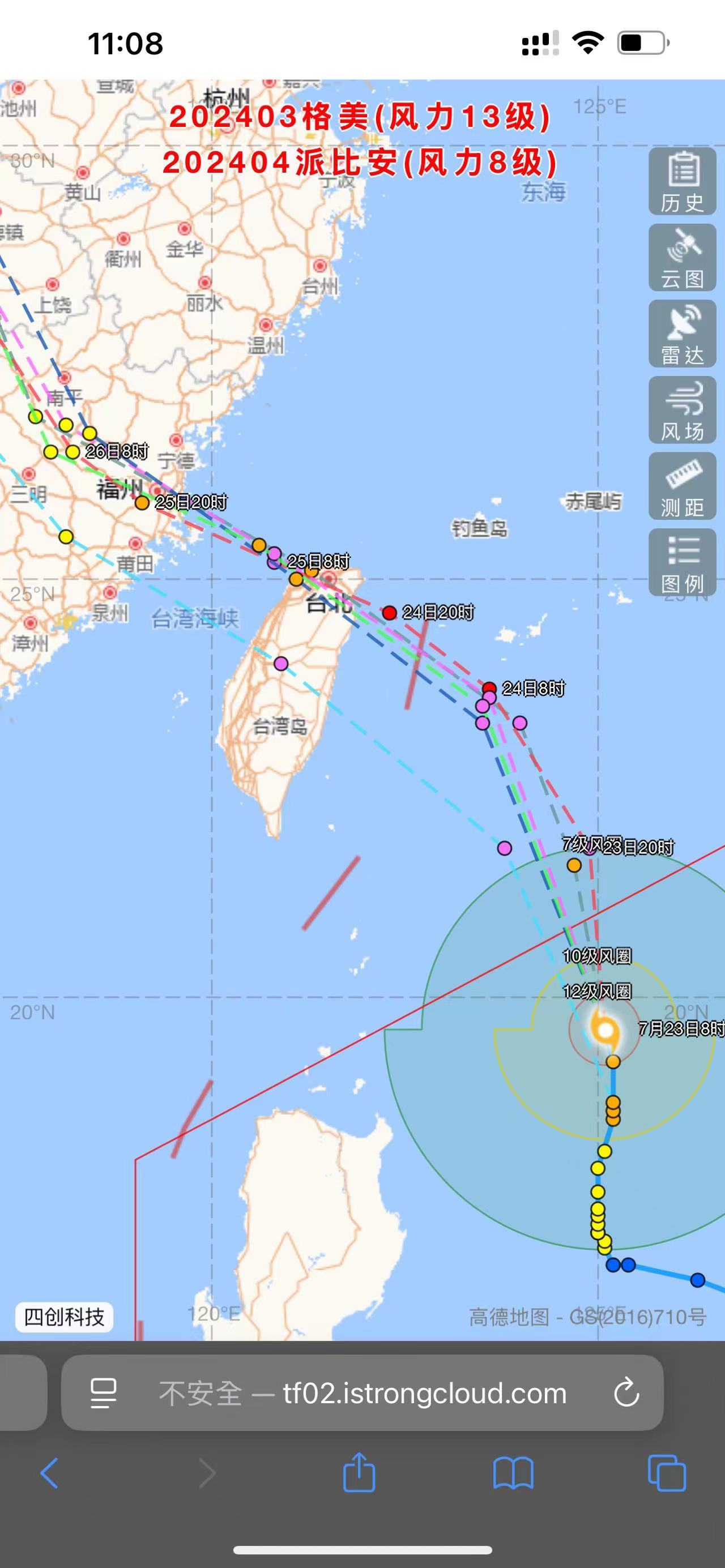Activate the 测距 distance measuring tool
The height and width of the screenshot is (1568, 725).
coord(682,486)
